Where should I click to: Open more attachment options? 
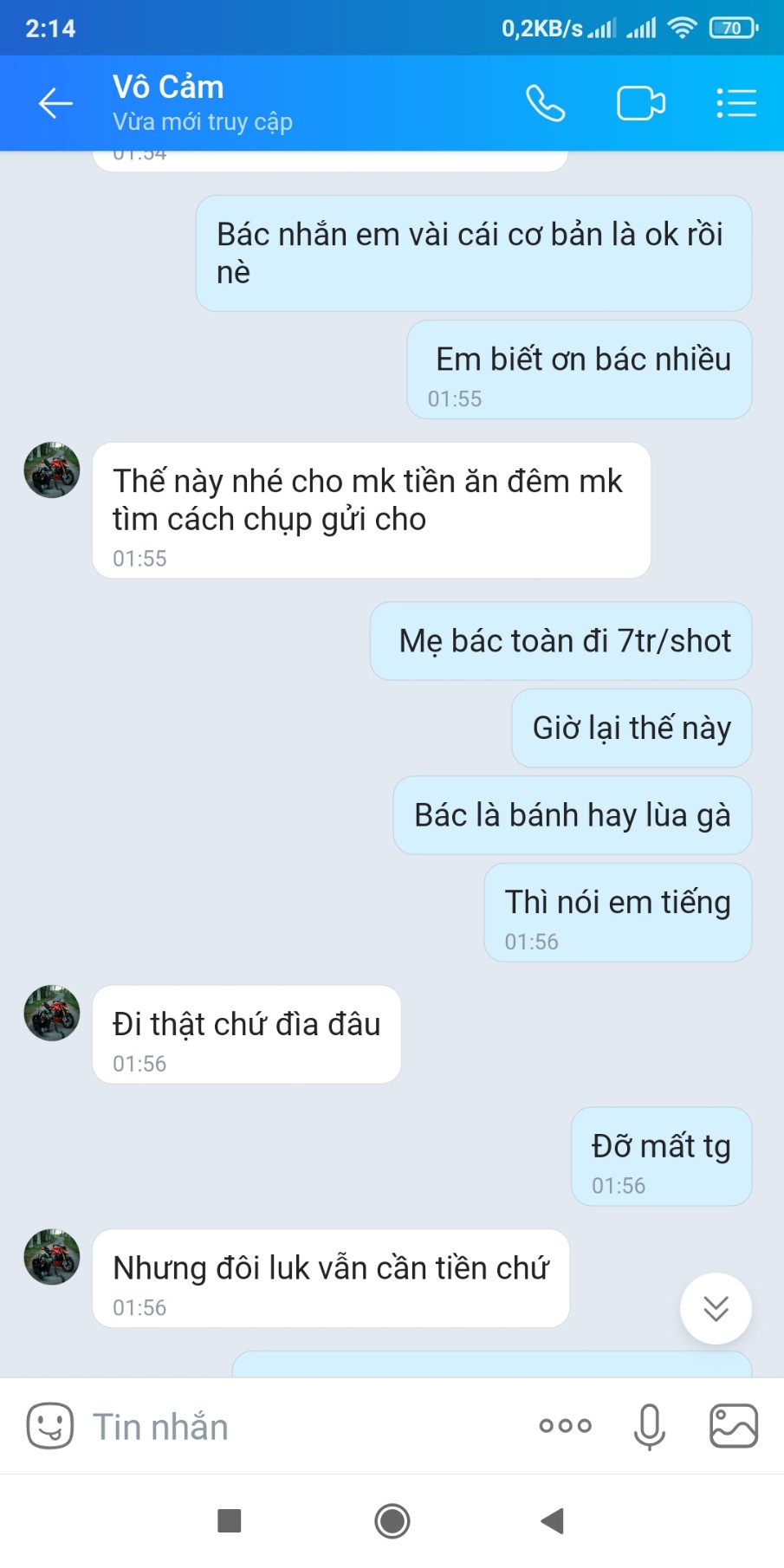click(x=565, y=1426)
